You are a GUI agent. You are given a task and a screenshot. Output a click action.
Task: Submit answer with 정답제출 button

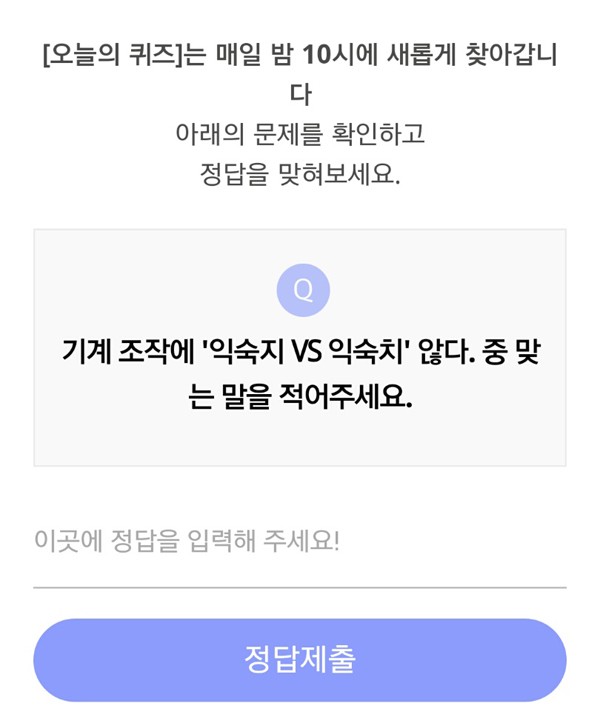coord(299,660)
